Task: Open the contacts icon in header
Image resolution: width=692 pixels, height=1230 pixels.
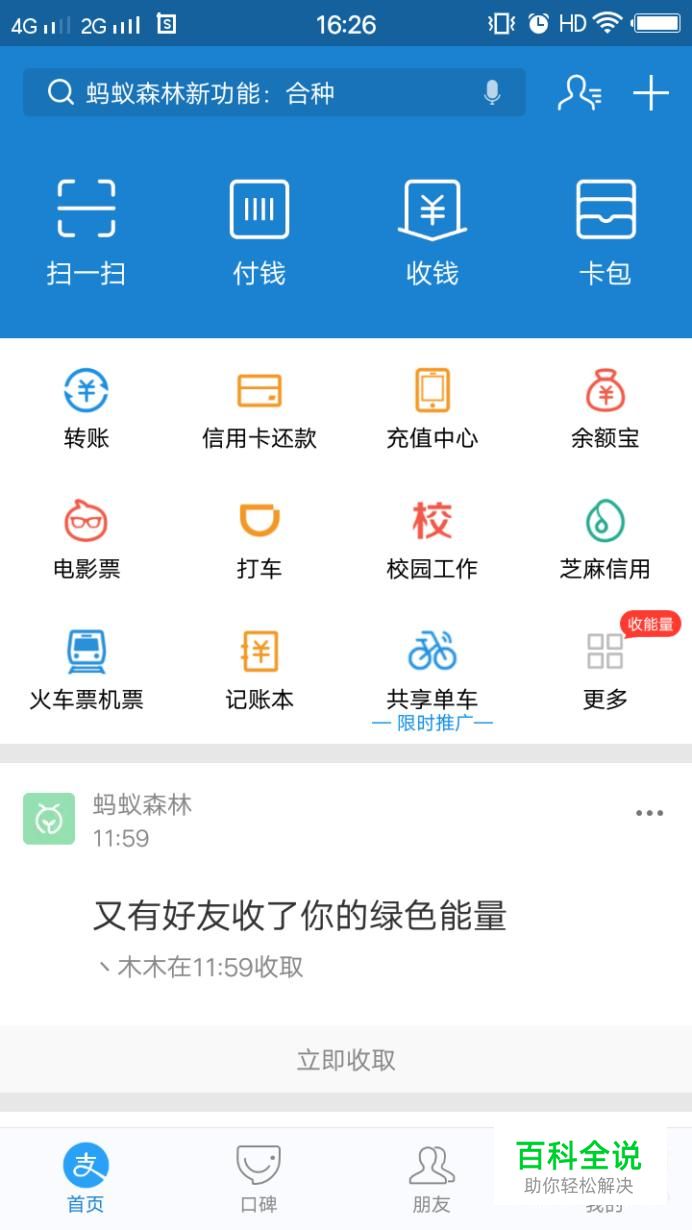Action: tap(579, 93)
